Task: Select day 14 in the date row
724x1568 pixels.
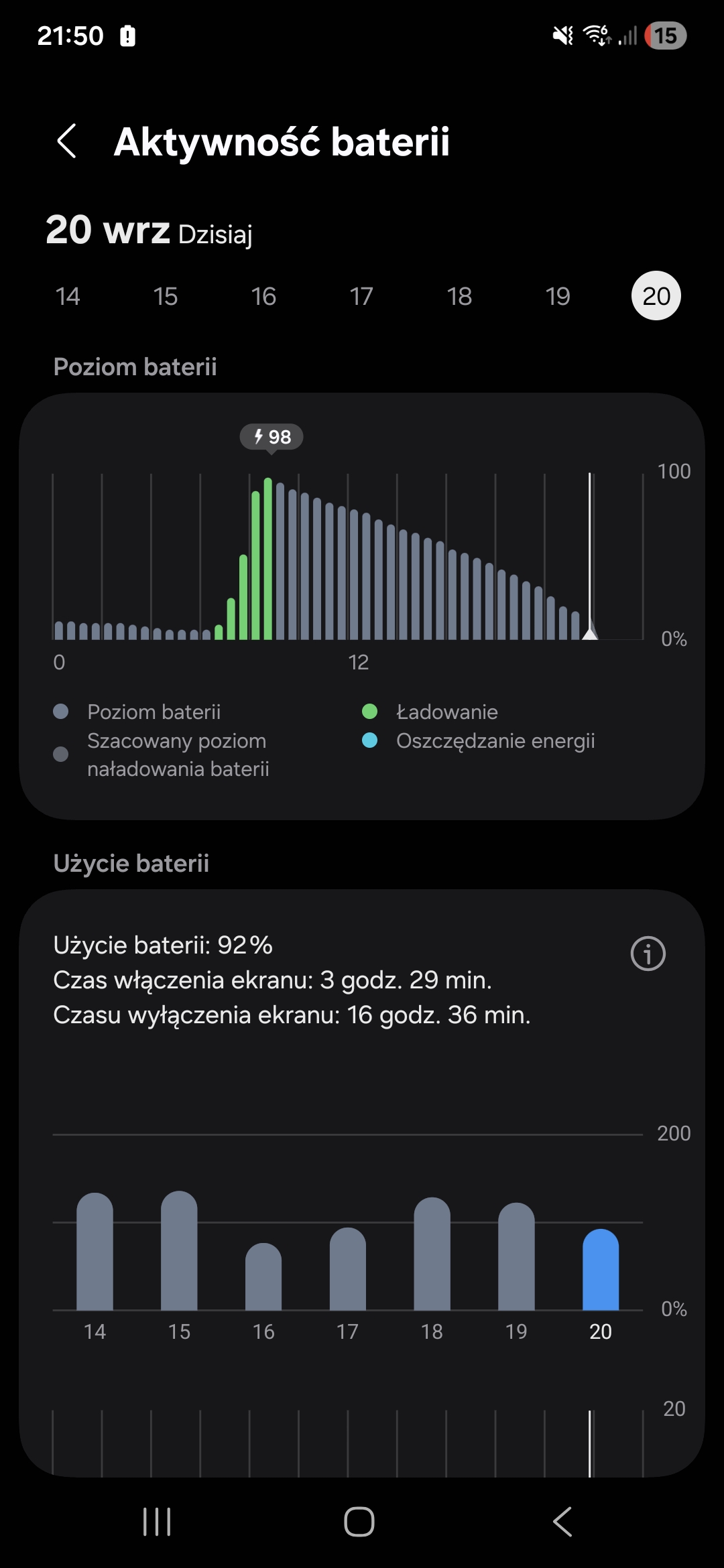Action: pyautogui.click(x=68, y=296)
